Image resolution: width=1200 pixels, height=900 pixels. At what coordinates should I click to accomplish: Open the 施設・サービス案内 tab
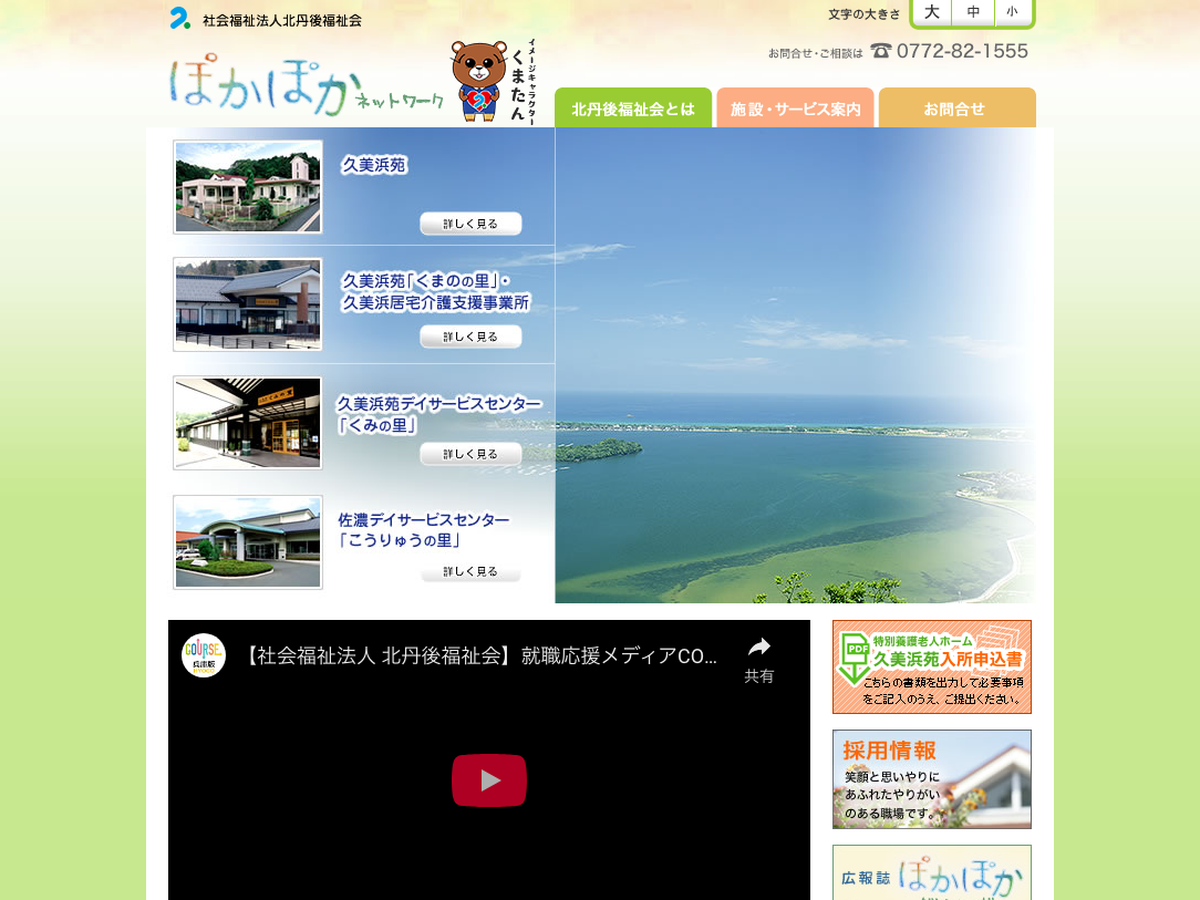(x=795, y=108)
